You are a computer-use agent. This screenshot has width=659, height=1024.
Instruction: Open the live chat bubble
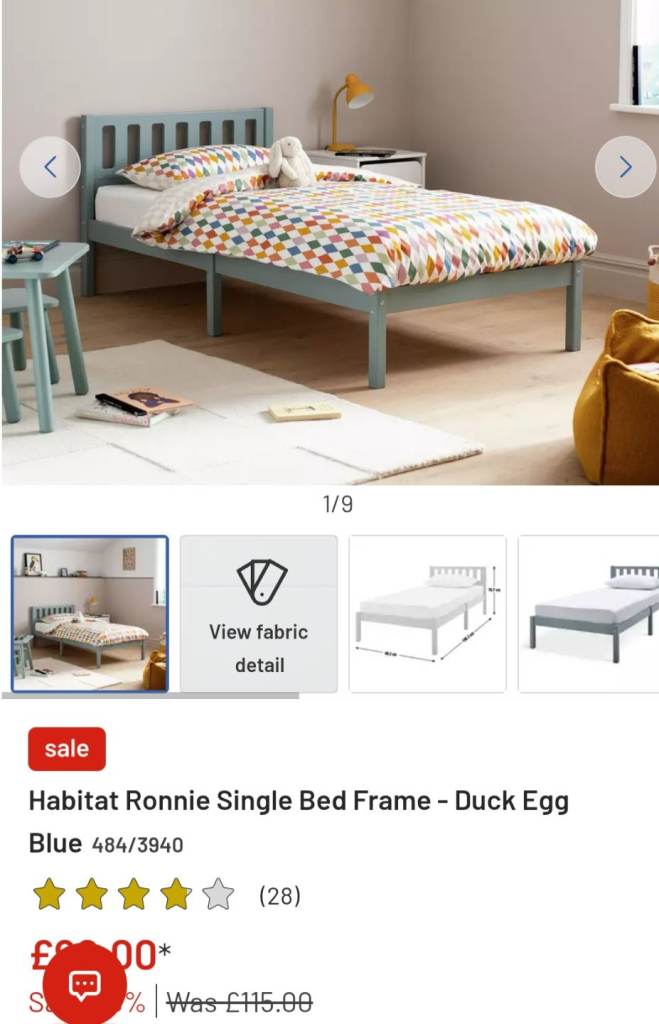point(85,984)
